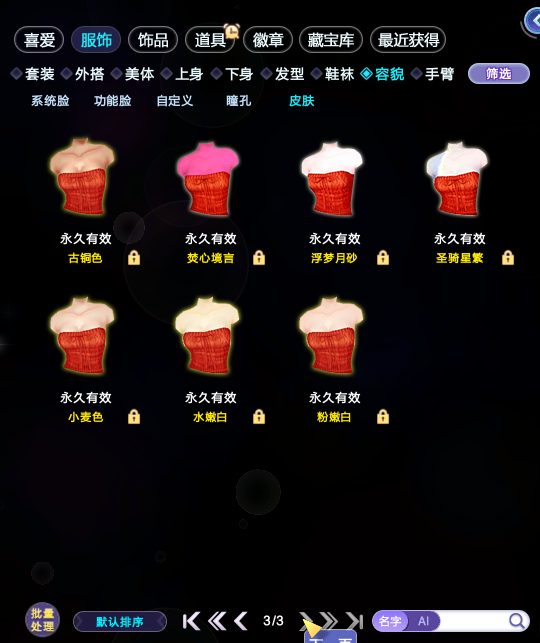
Task: Show the 最近获得 tab
Action: (x=408, y=40)
